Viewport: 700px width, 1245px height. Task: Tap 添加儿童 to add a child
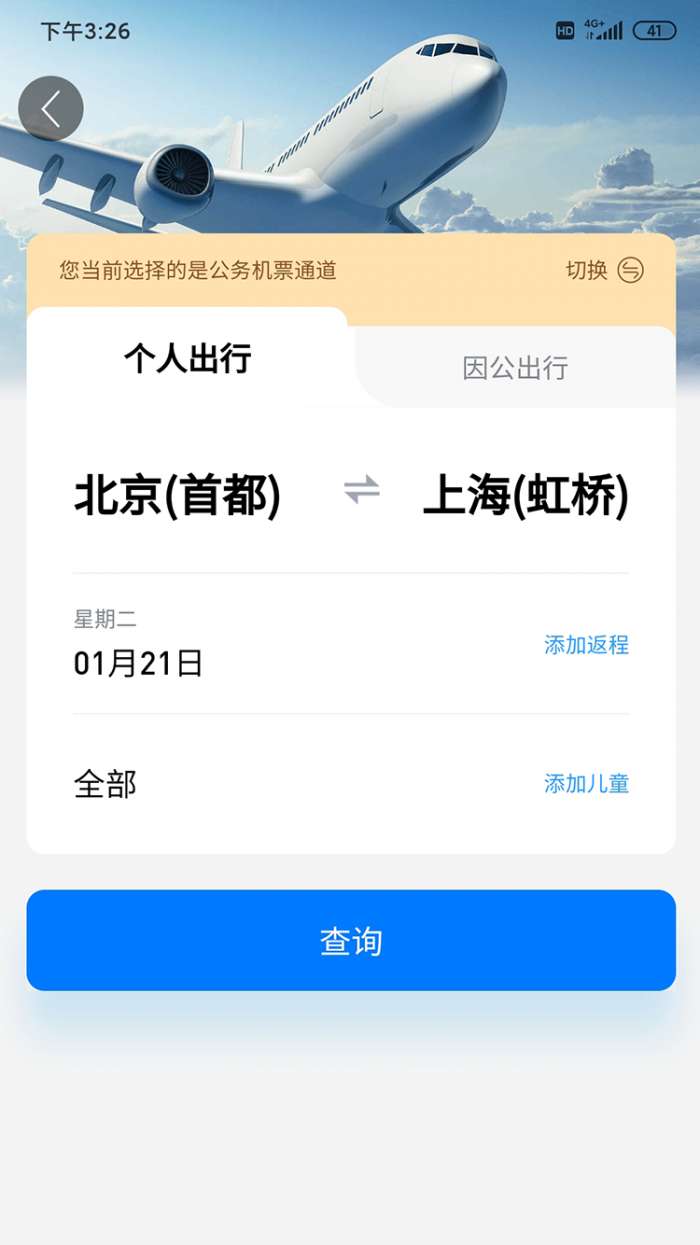[586, 784]
